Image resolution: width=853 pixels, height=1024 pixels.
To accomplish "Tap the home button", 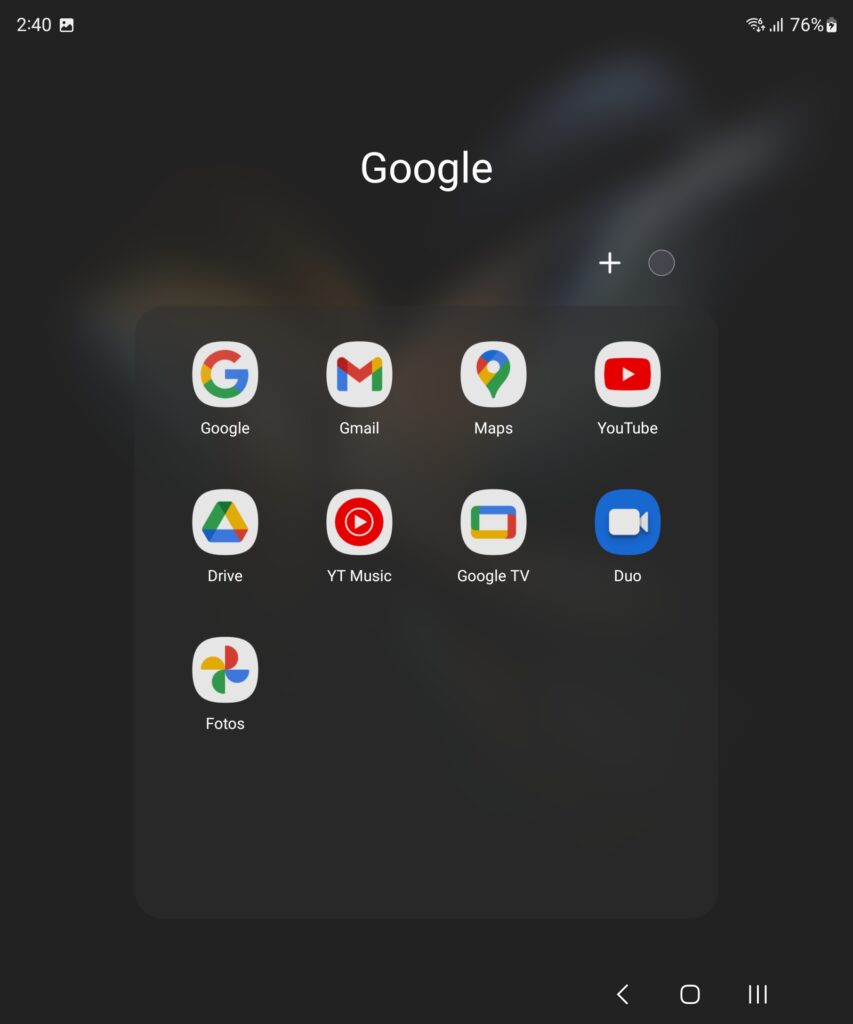I will pyautogui.click(x=689, y=994).
